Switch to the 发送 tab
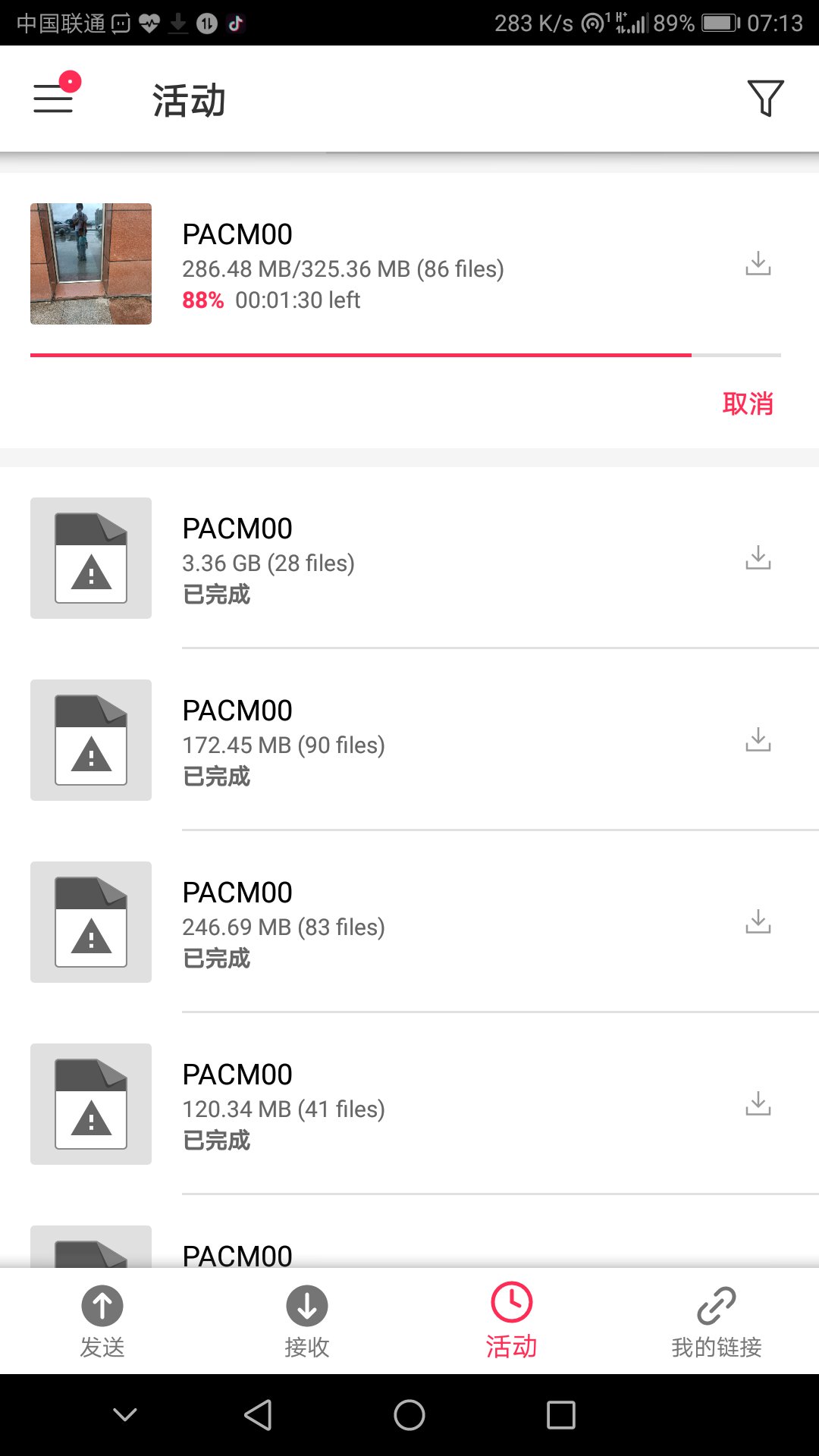Screen dimensions: 819x1456 102,1321
